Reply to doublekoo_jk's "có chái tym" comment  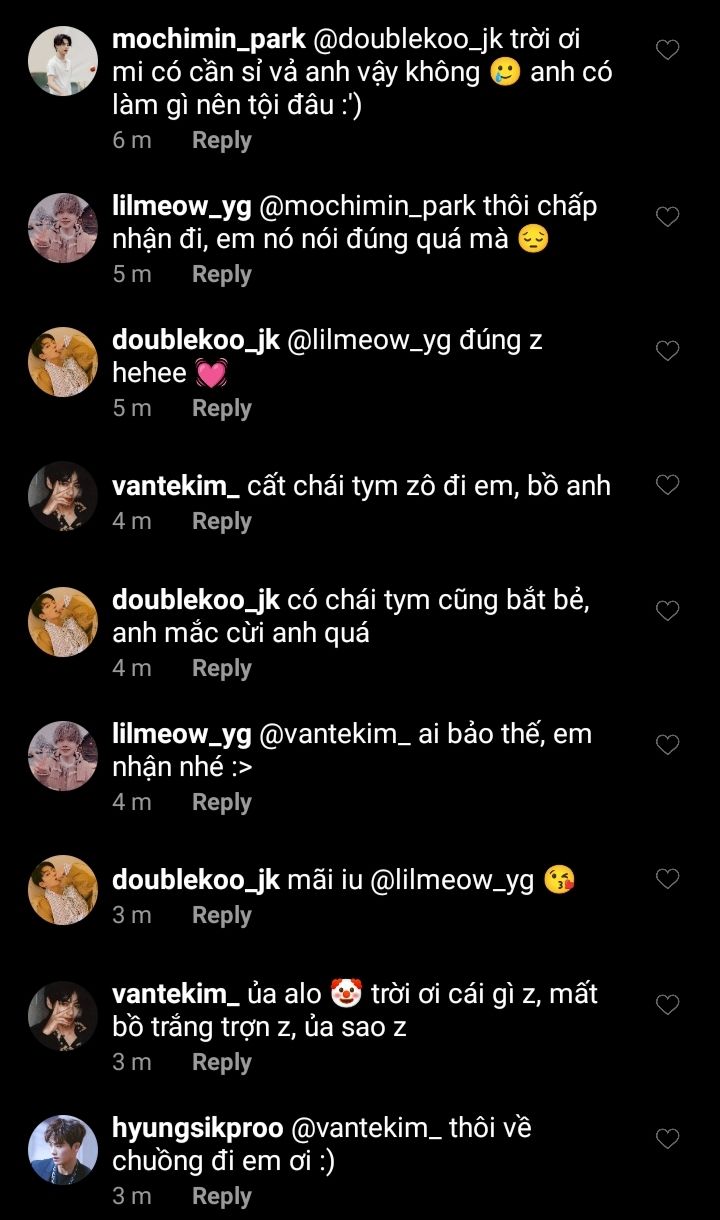(x=221, y=669)
